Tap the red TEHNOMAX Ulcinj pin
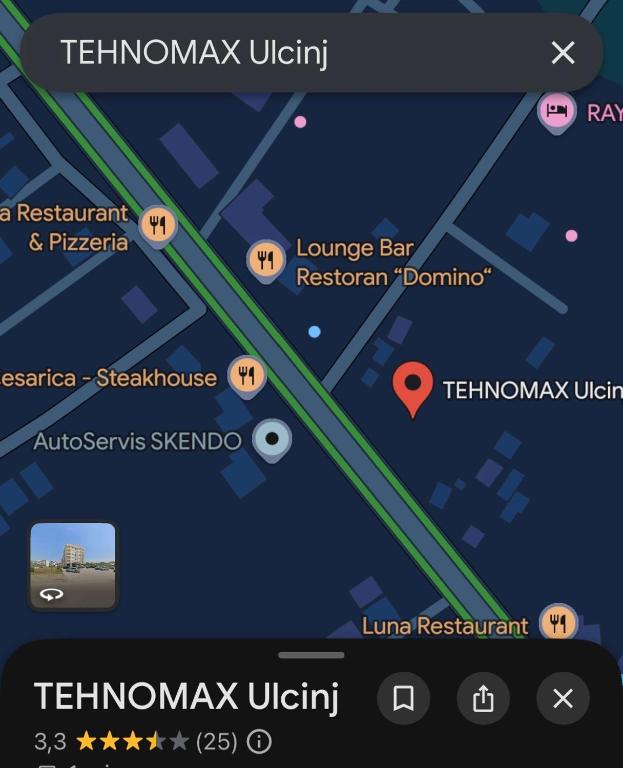This screenshot has width=623, height=768. pyautogui.click(x=413, y=389)
